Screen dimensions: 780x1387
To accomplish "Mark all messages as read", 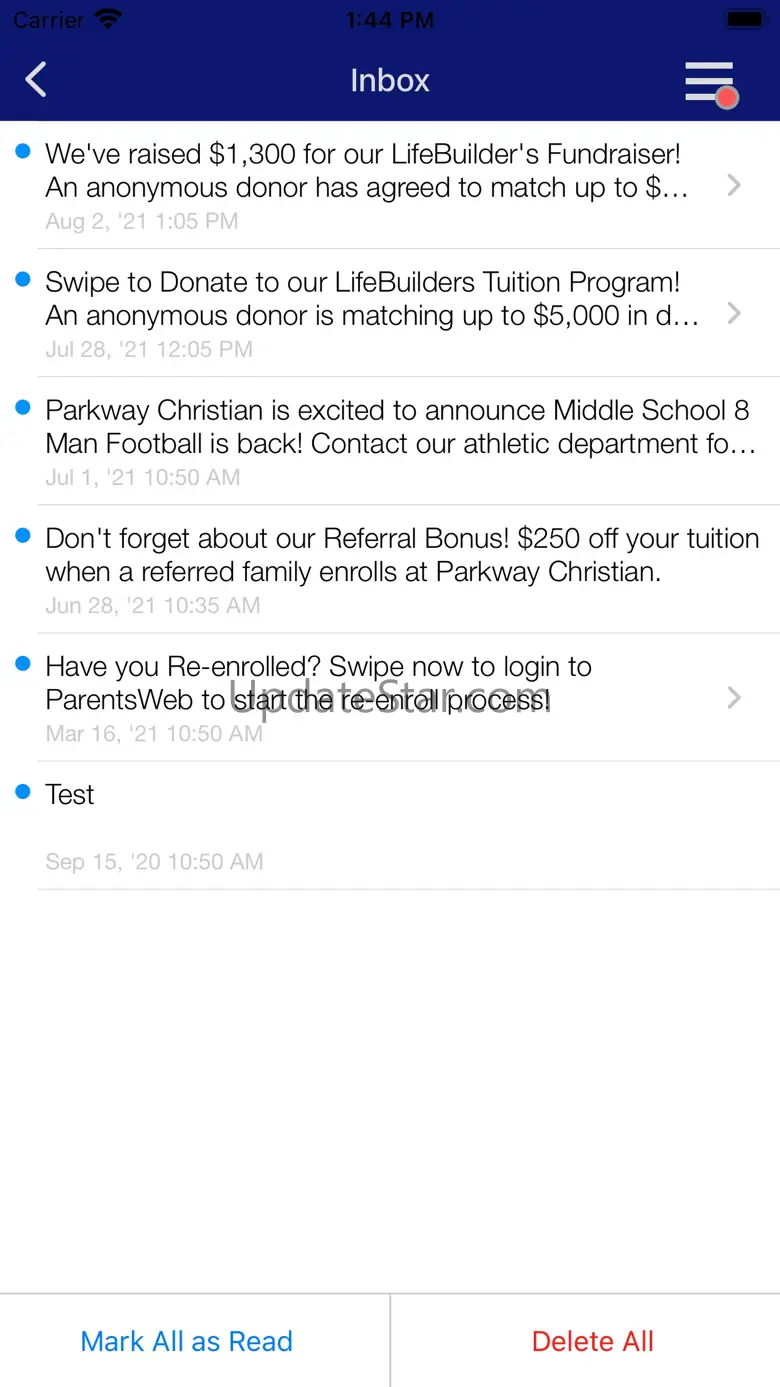I will click(187, 1341).
